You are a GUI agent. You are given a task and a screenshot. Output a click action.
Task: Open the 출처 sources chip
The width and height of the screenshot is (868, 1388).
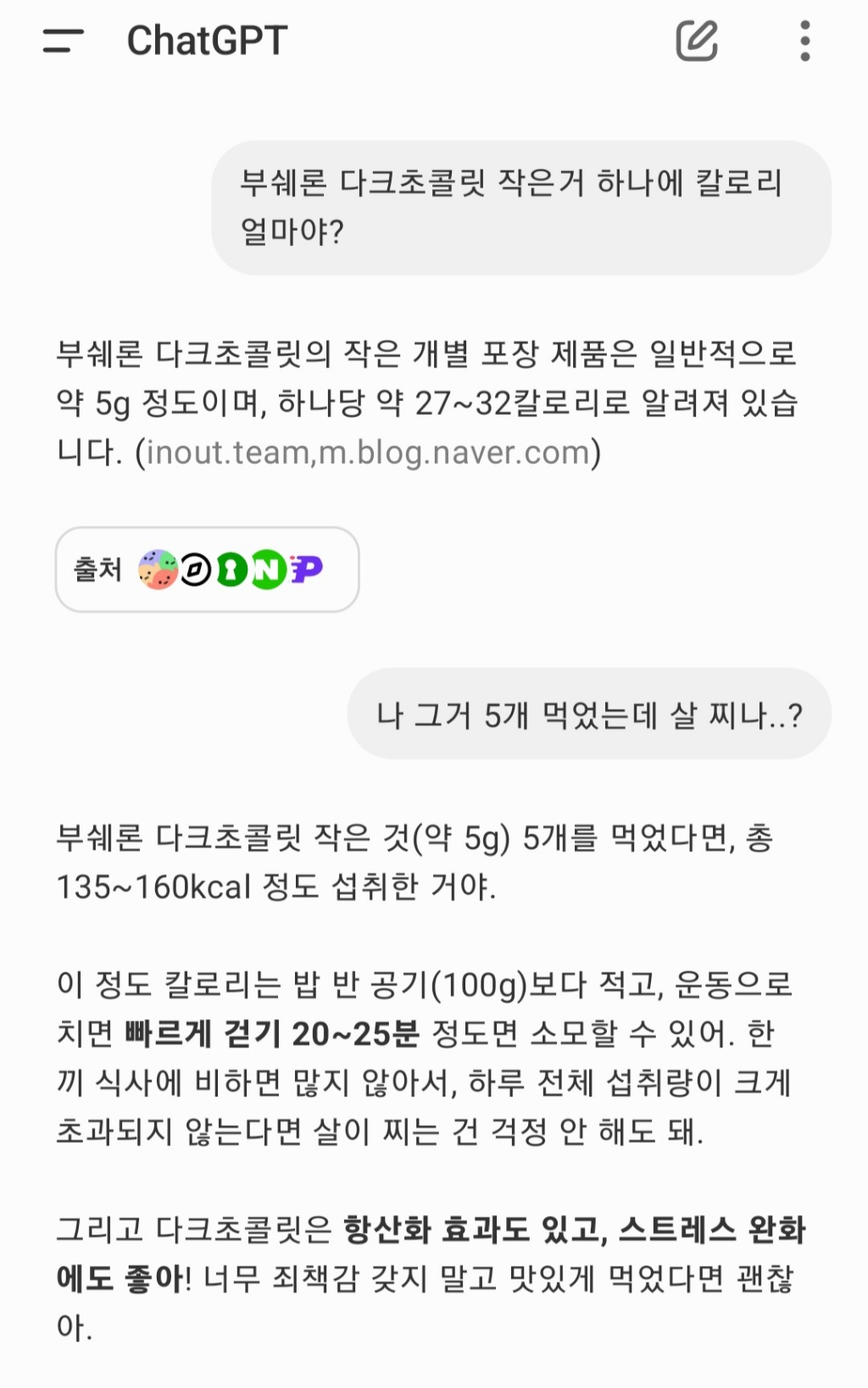pyautogui.click(x=207, y=569)
